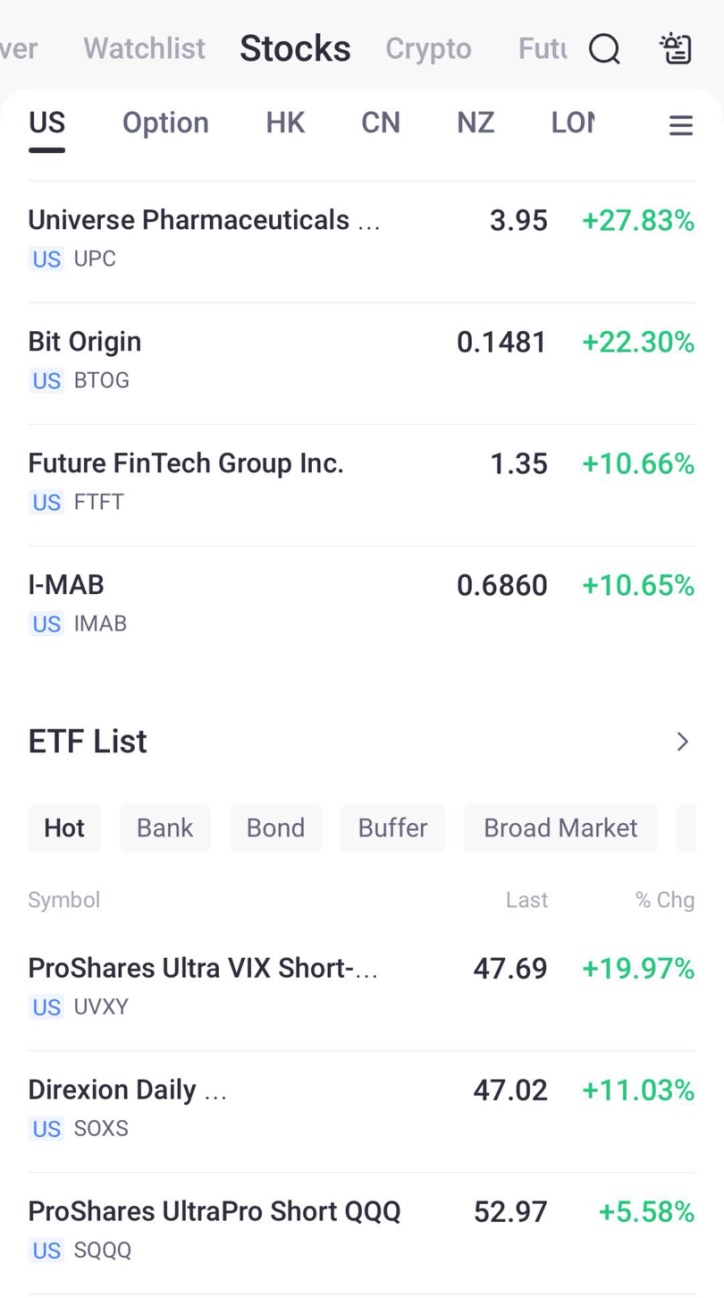Select the Bond ETF chip

[x=276, y=828]
